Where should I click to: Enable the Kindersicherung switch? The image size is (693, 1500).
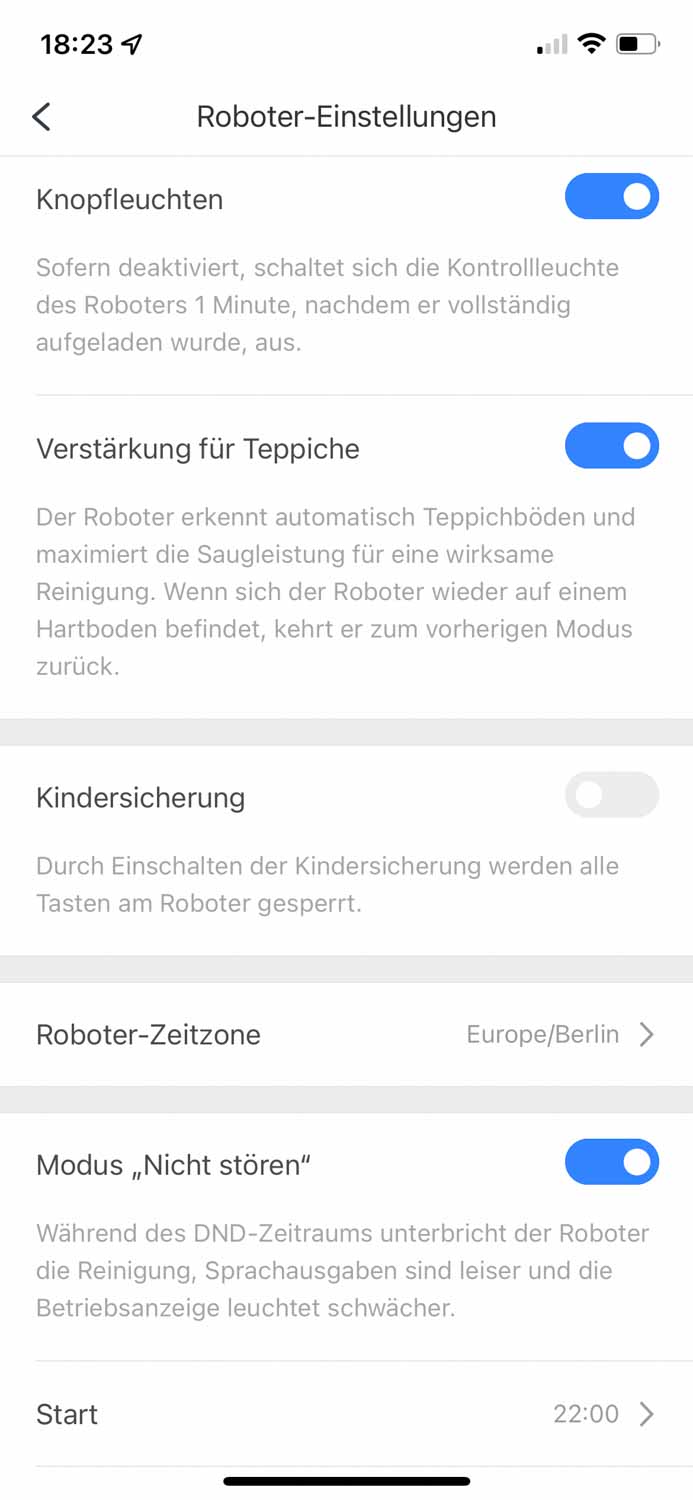click(611, 796)
